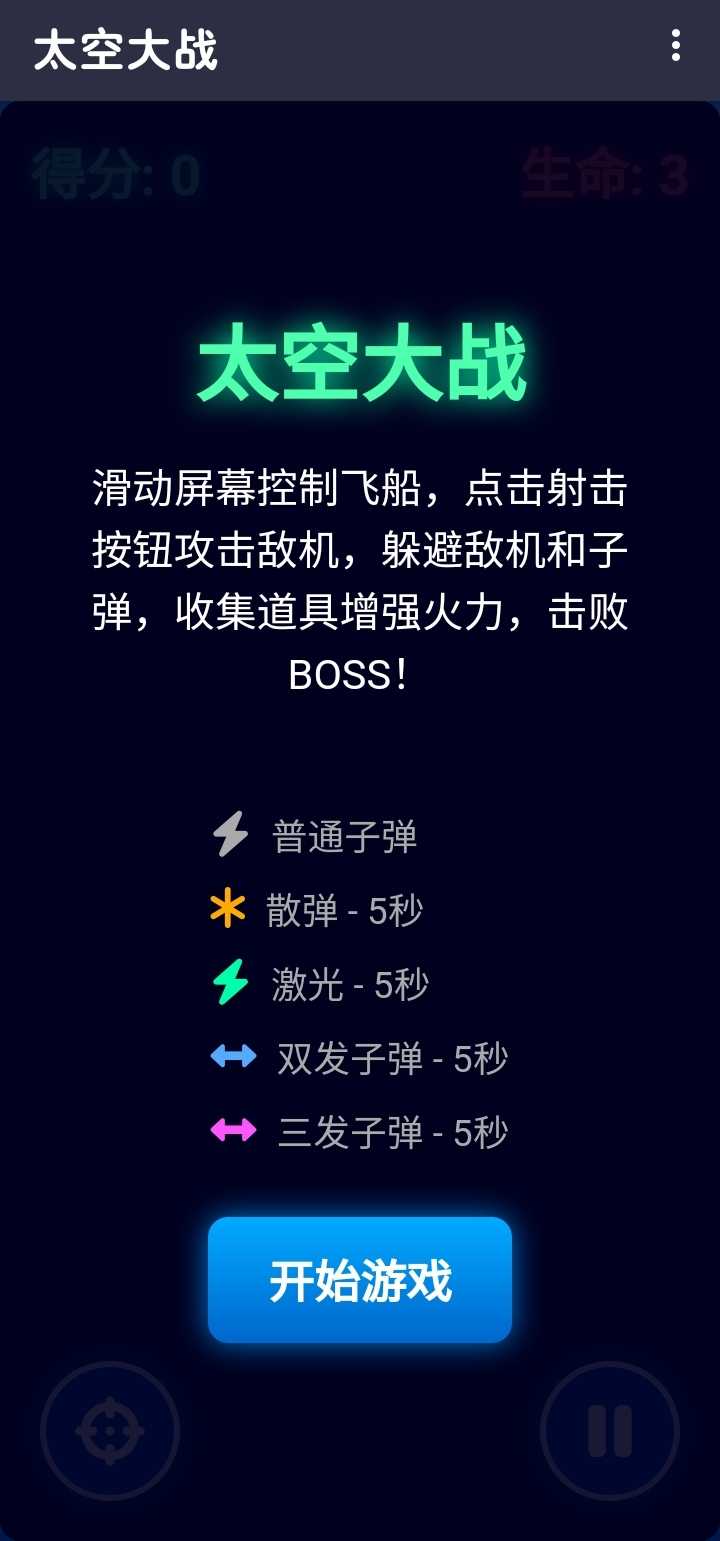
Task: Hit the crosshair fire button
Action: tap(110, 1431)
